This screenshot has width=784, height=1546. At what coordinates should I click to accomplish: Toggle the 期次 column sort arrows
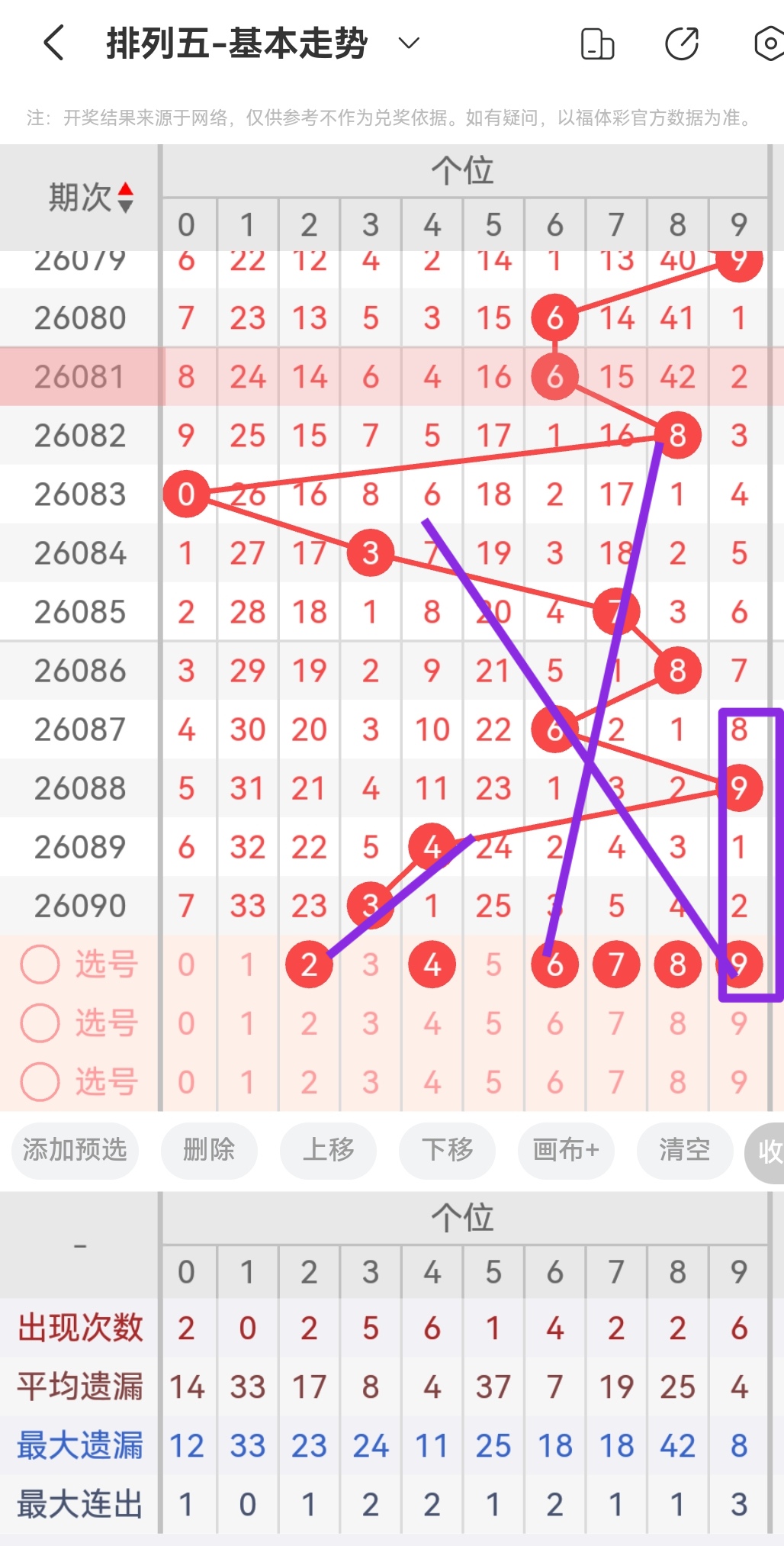tap(126, 197)
